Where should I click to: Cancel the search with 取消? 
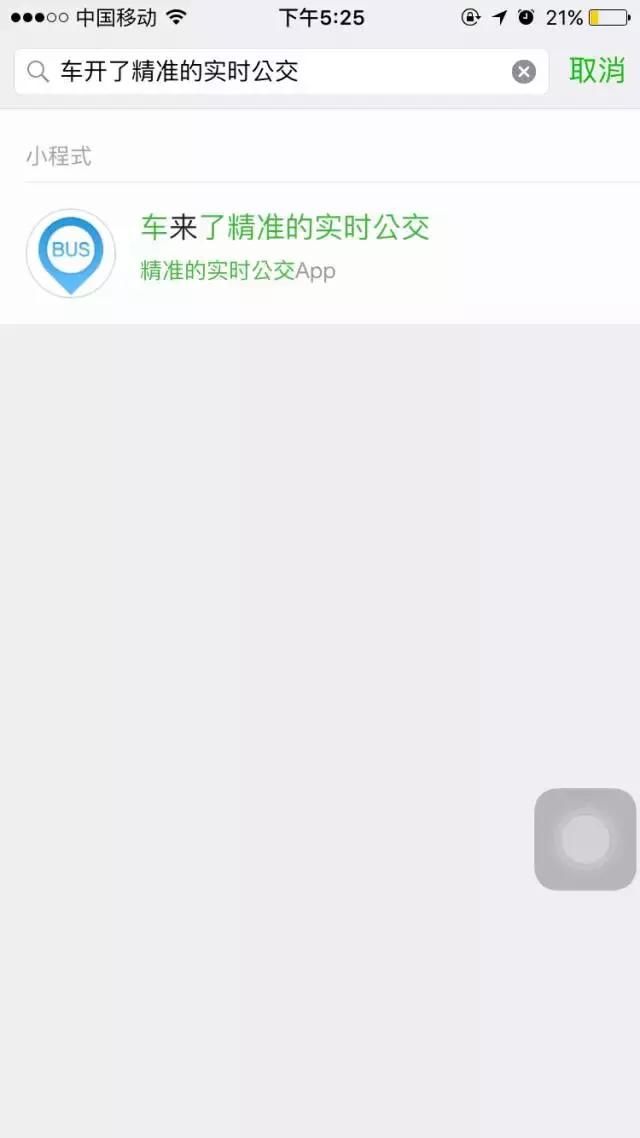(597, 71)
